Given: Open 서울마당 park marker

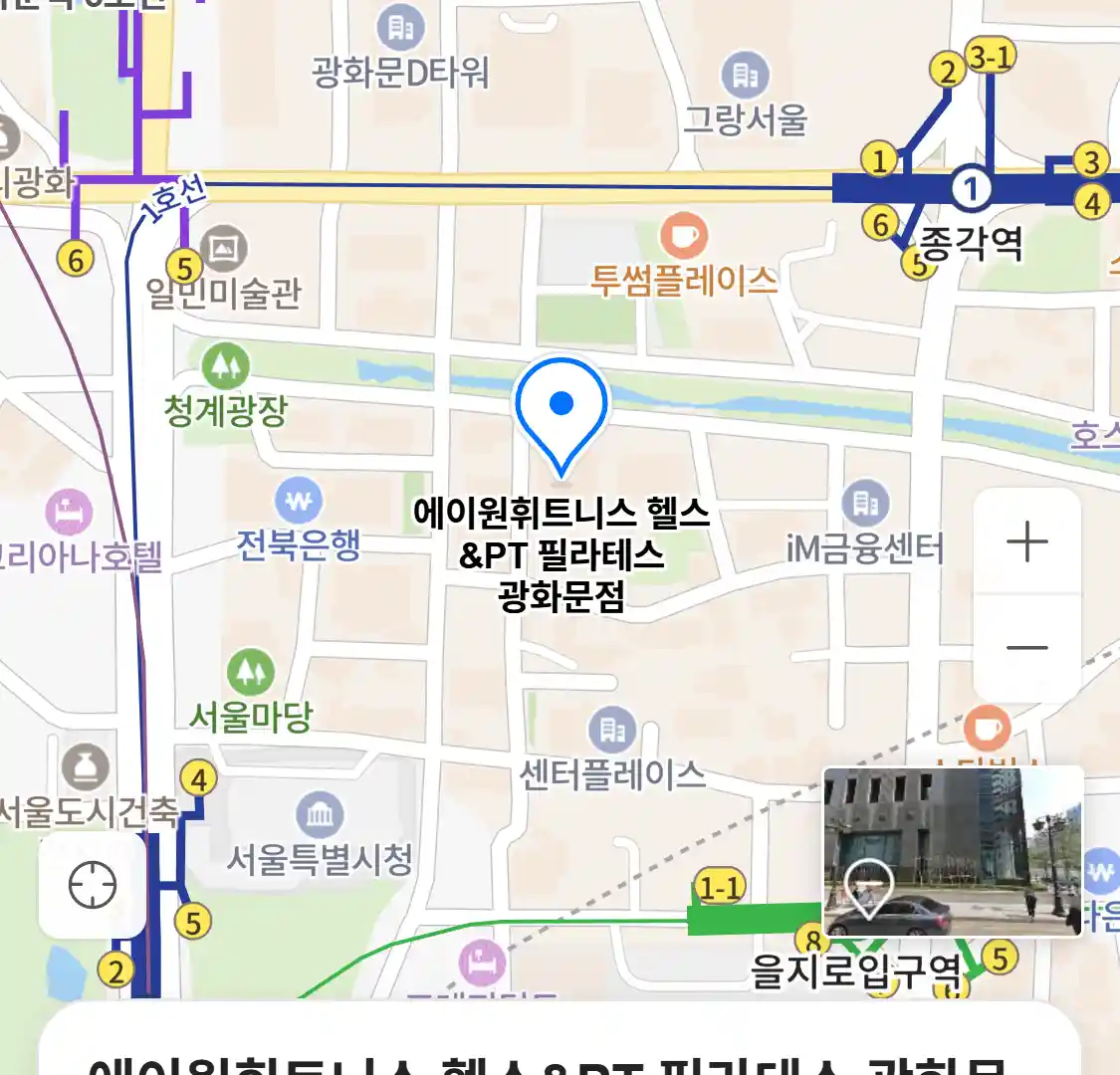Looking at the screenshot, I should pyautogui.click(x=251, y=673).
